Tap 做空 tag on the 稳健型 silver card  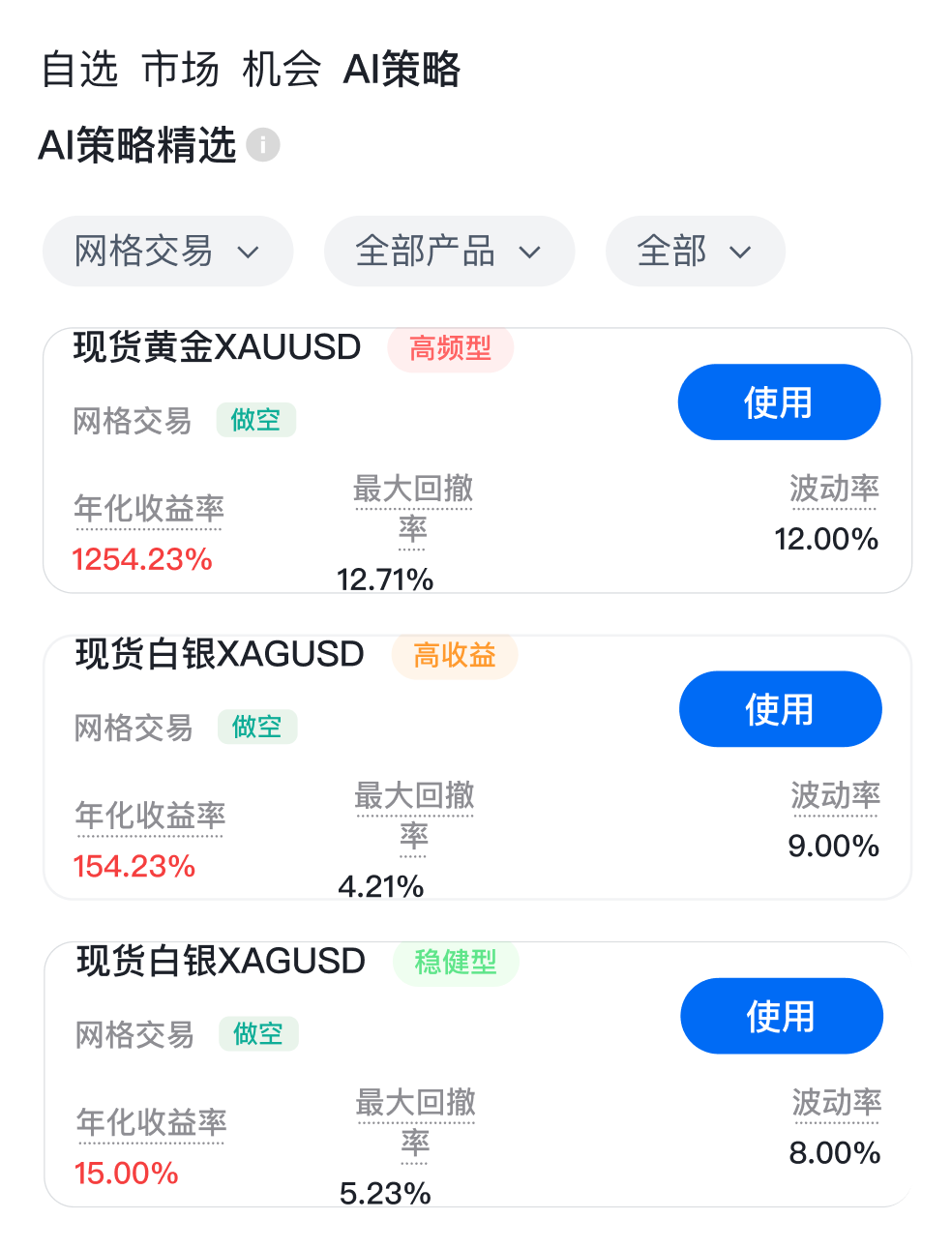tap(258, 1034)
